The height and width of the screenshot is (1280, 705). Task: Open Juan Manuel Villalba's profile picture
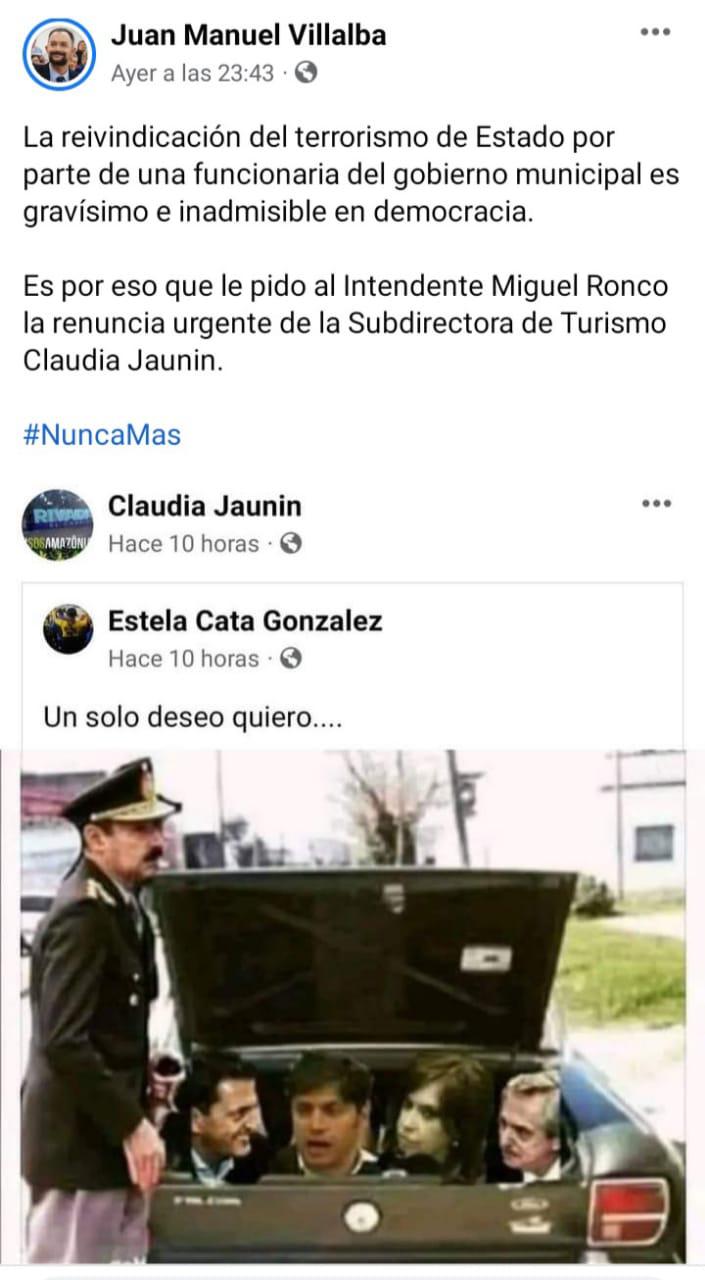point(59,56)
